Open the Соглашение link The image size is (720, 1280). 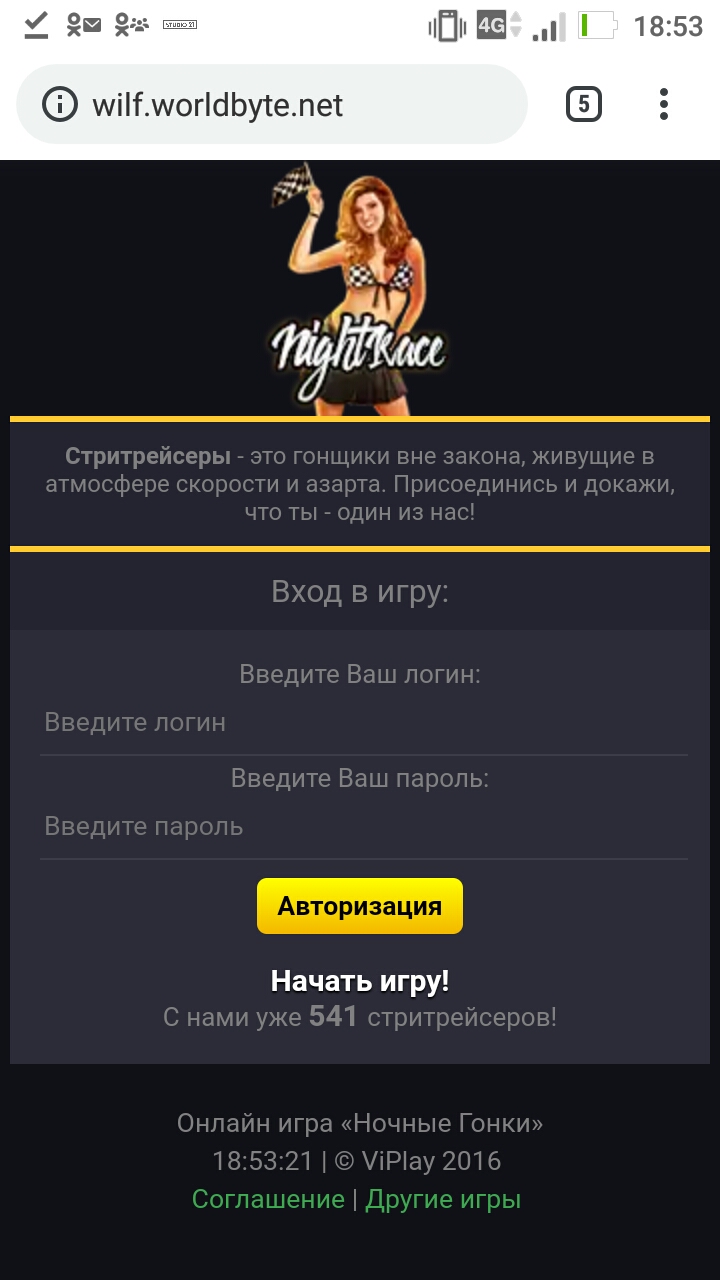268,1199
